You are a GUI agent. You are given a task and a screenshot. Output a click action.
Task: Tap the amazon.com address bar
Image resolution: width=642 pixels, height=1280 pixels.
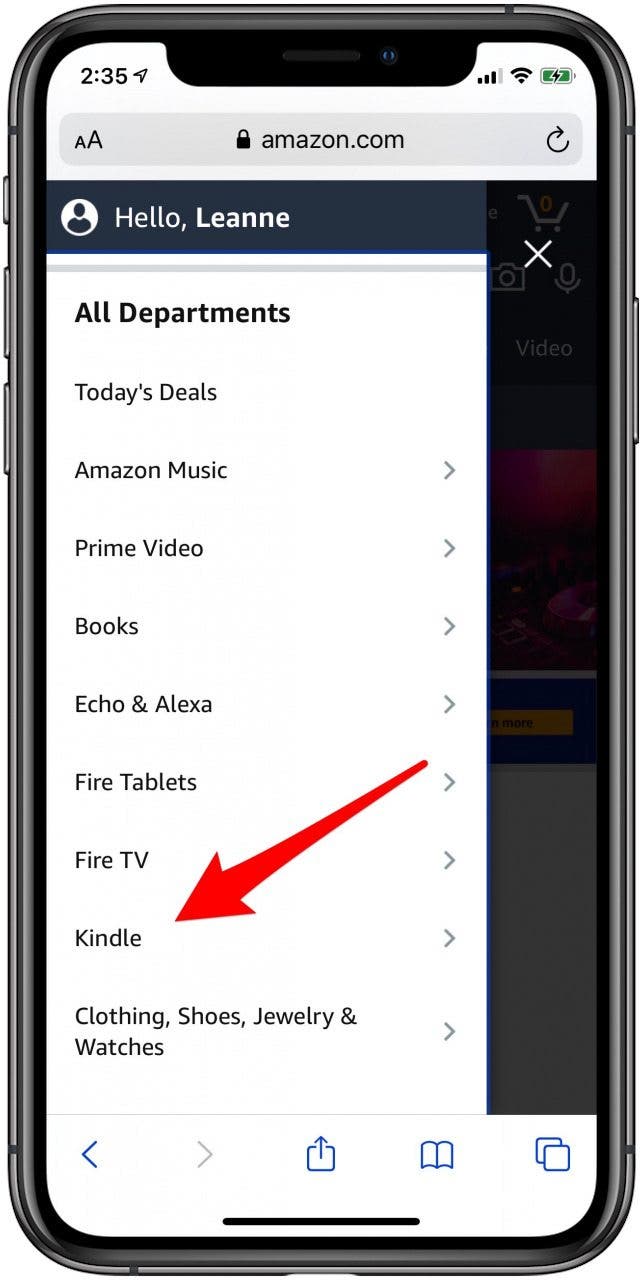[x=320, y=140]
